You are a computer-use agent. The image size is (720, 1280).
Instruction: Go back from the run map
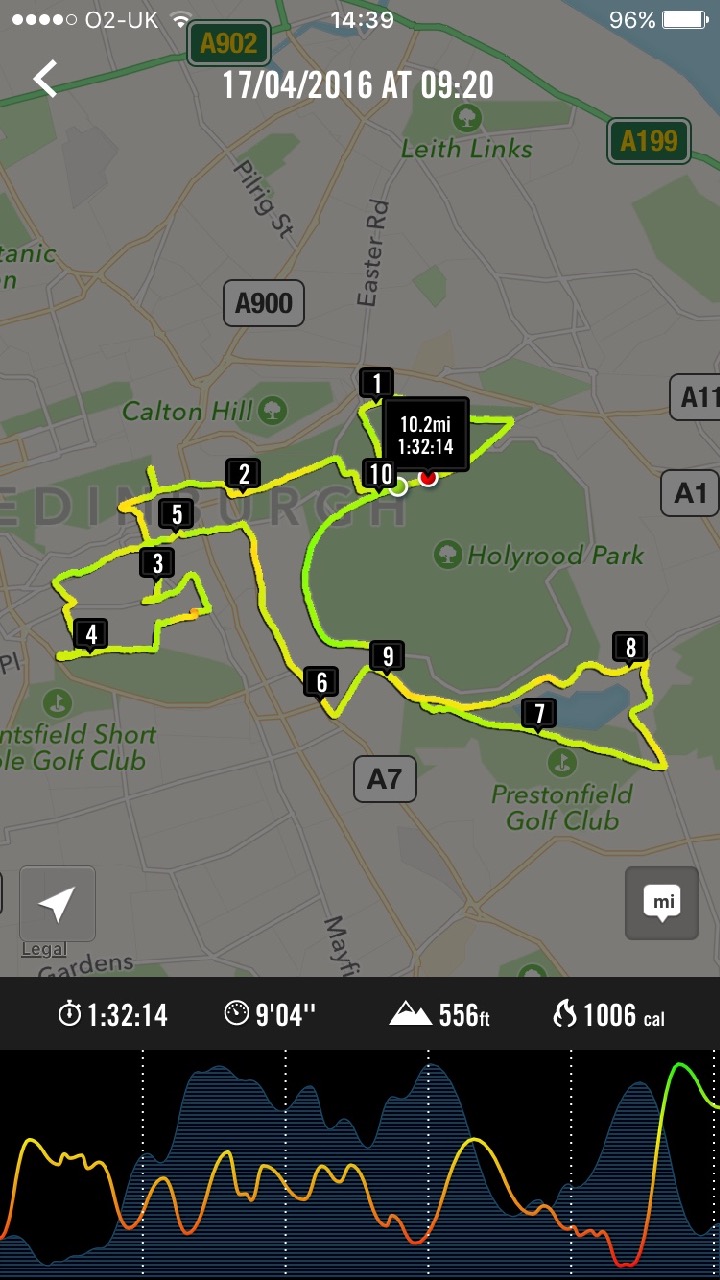(45, 79)
